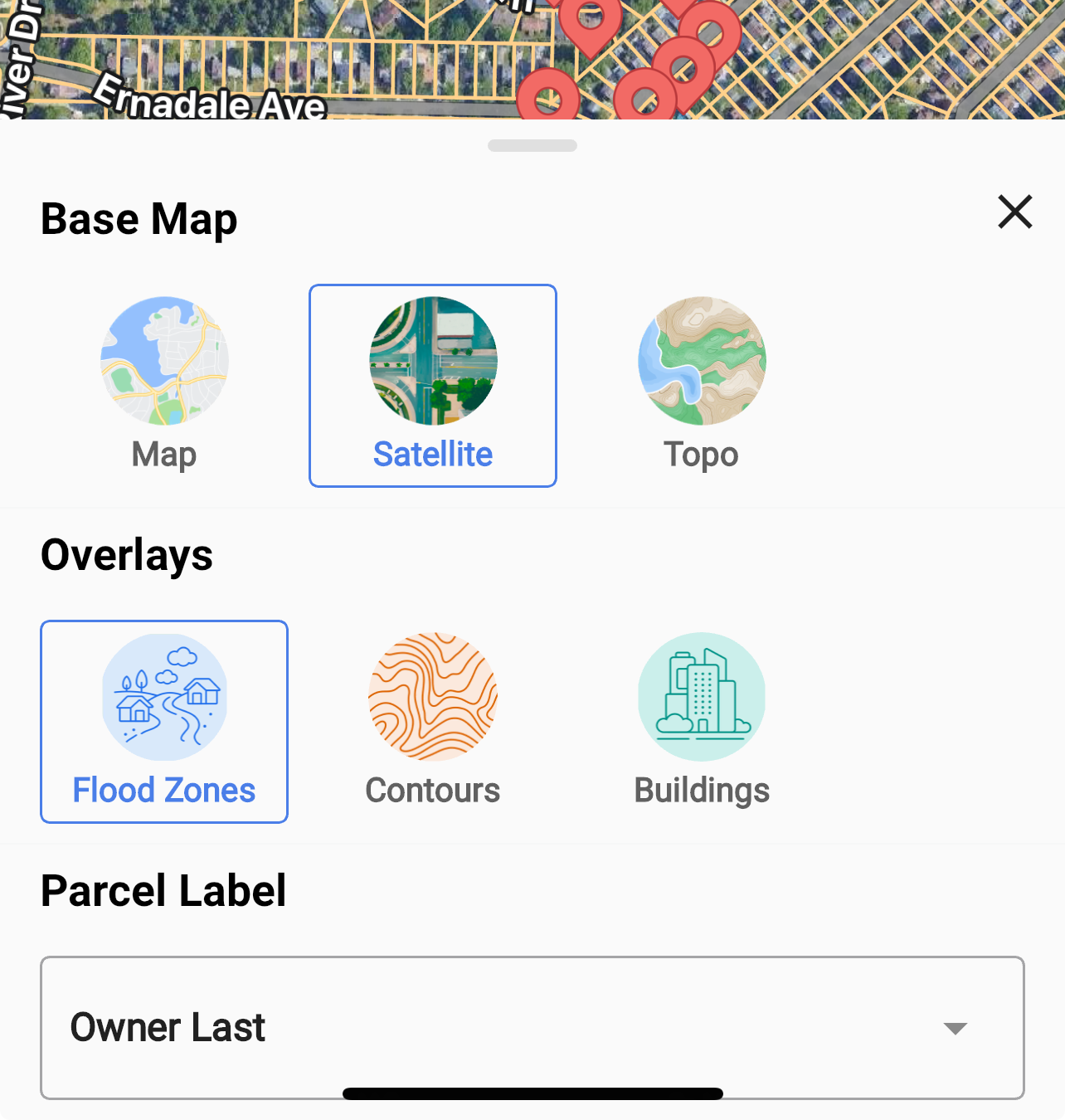Collapse the panel using the drag handle
The height and width of the screenshot is (1120, 1065).
pyautogui.click(x=532, y=145)
